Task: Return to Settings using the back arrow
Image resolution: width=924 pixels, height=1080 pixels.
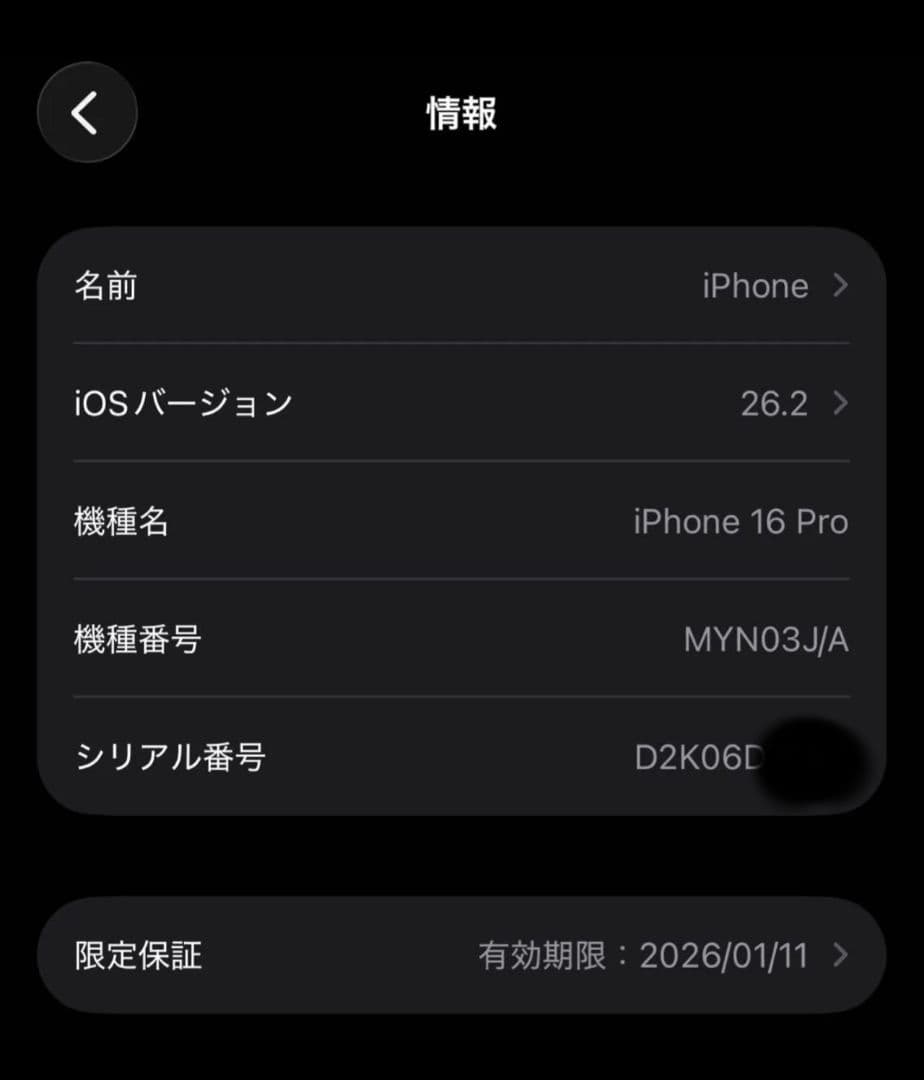Action: coord(86,112)
